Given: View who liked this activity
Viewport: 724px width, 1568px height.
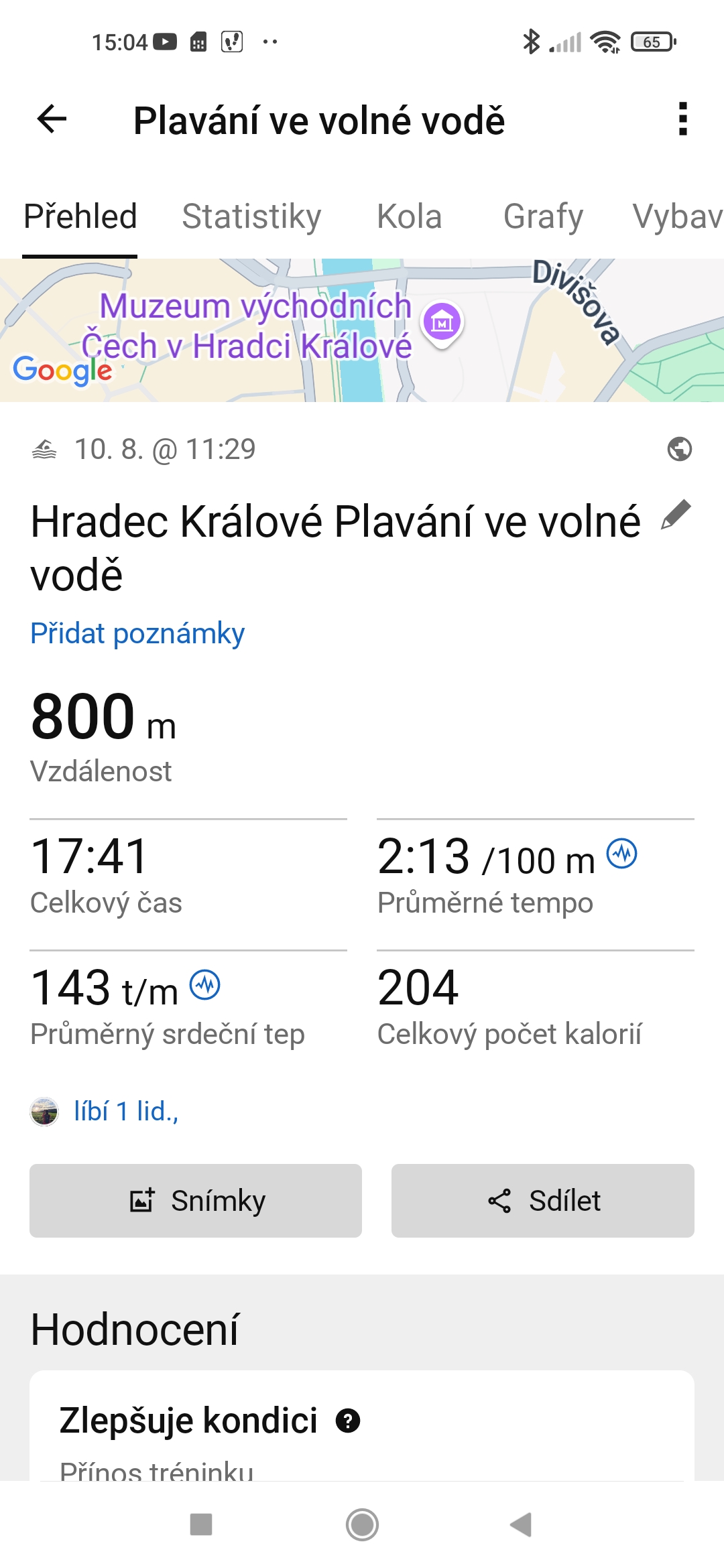Looking at the screenshot, I should pos(125,1111).
